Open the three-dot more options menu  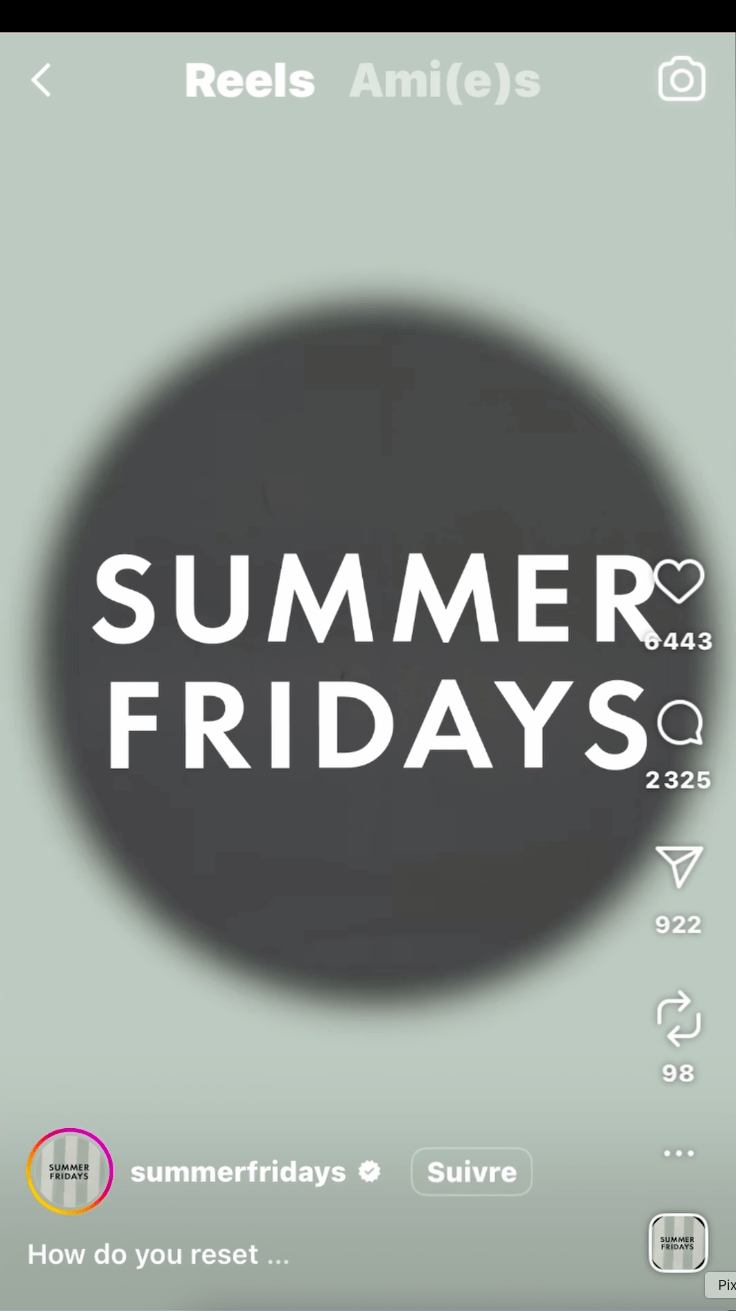click(x=679, y=1153)
